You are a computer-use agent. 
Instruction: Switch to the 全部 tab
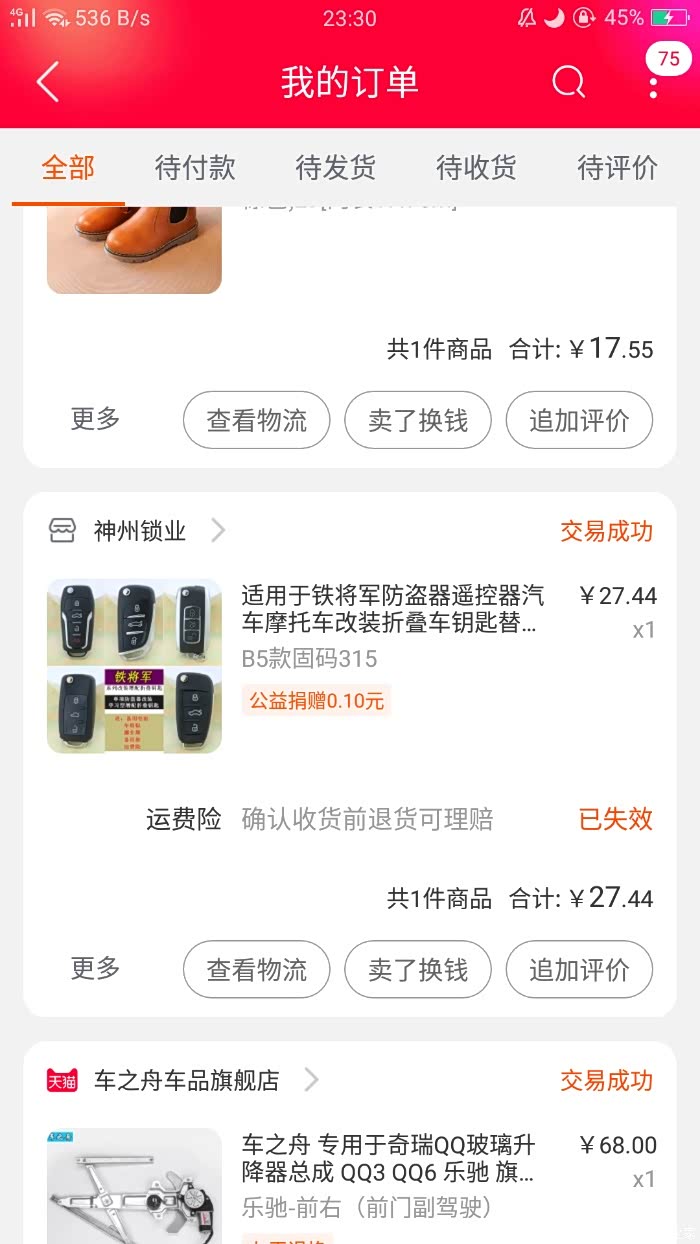pyautogui.click(x=68, y=168)
